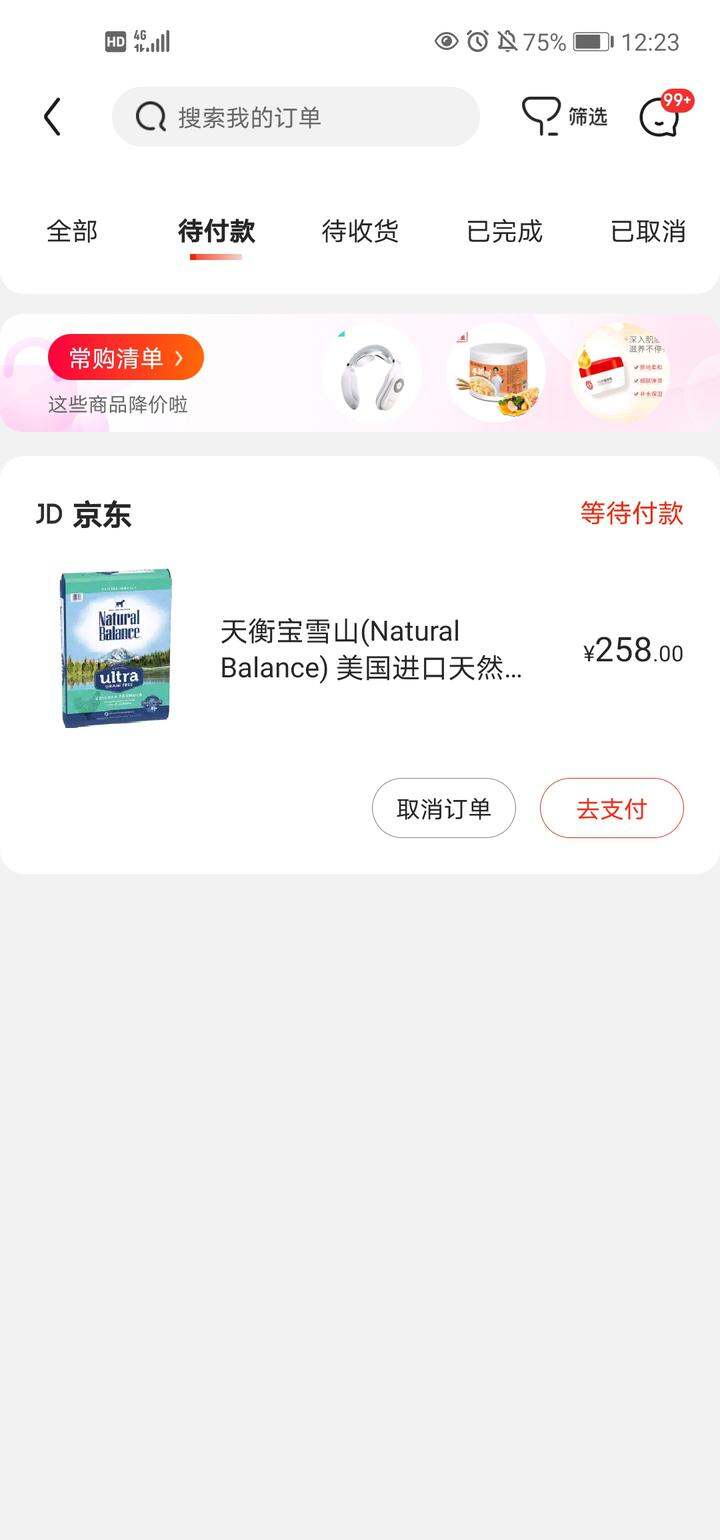The image size is (720, 1540).
Task: View the neck massager item in the banner
Action: click(372, 373)
